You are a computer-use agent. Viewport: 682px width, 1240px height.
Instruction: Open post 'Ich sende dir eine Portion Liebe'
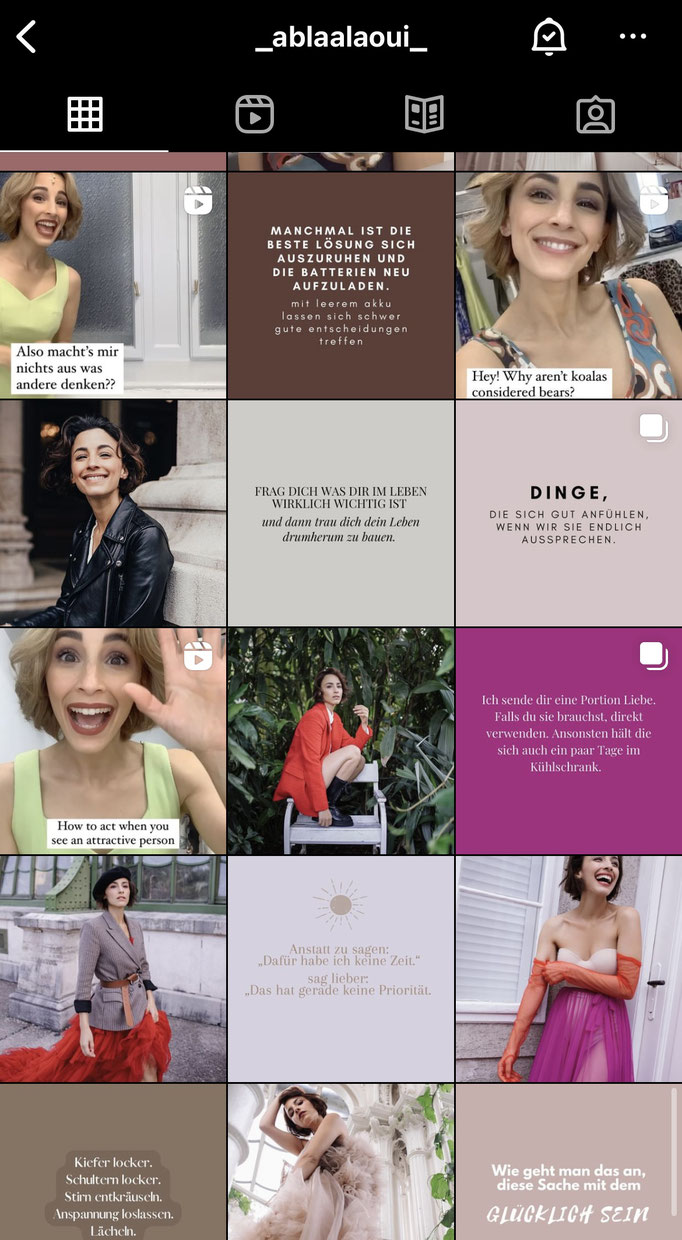568,741
